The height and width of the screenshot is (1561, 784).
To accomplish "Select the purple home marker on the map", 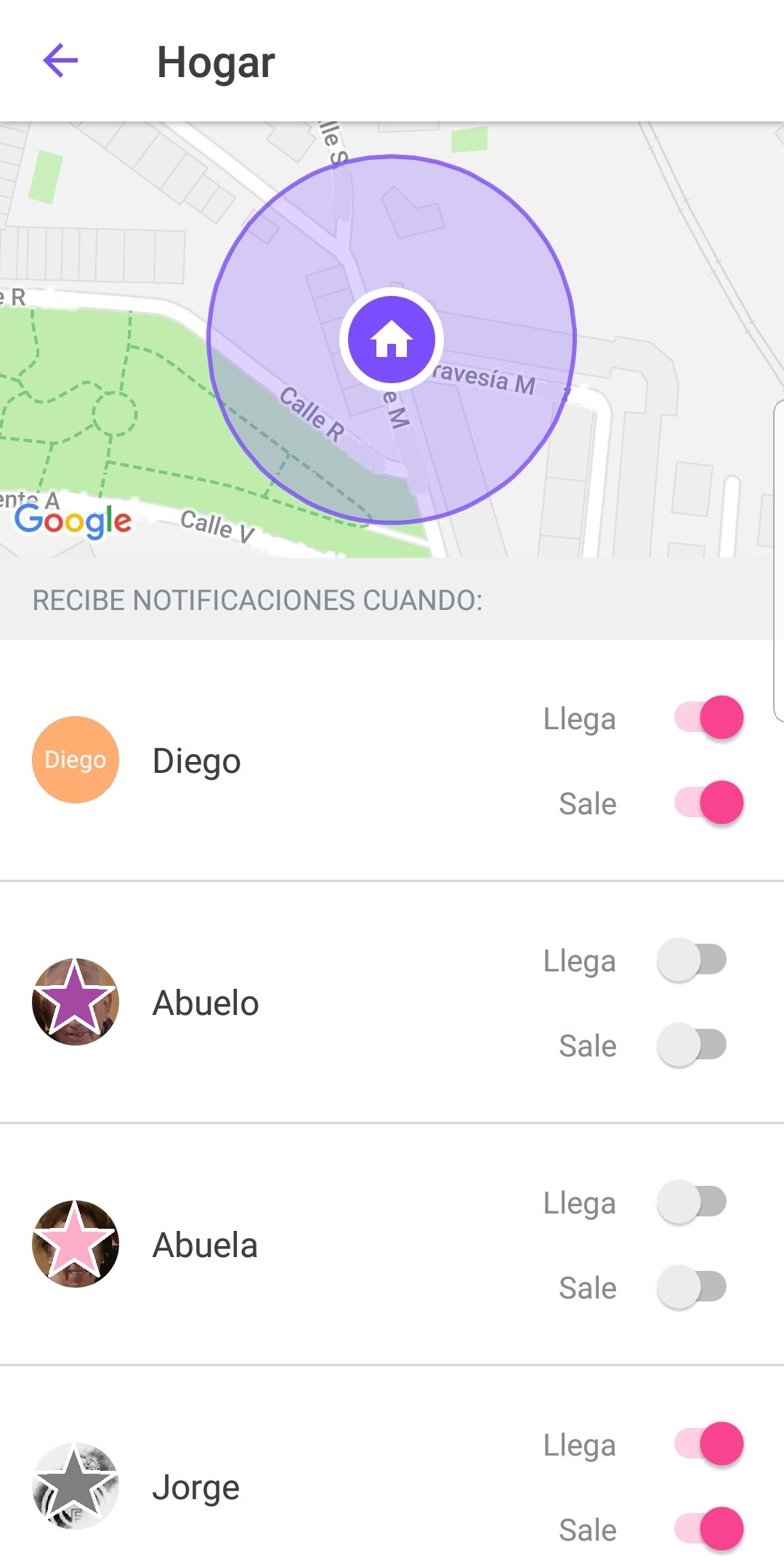I will [391, 340].
